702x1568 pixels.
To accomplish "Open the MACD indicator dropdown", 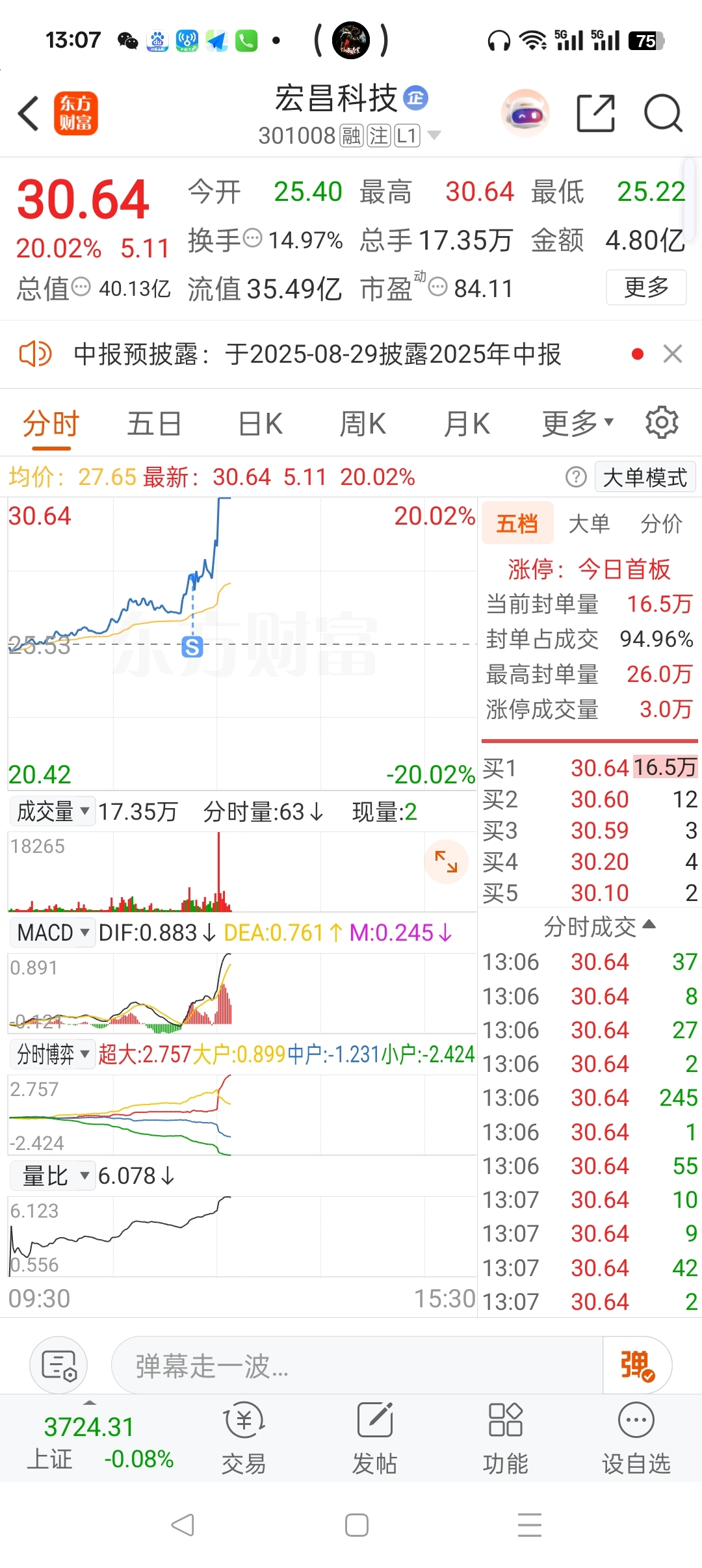I will click(52, 932).
